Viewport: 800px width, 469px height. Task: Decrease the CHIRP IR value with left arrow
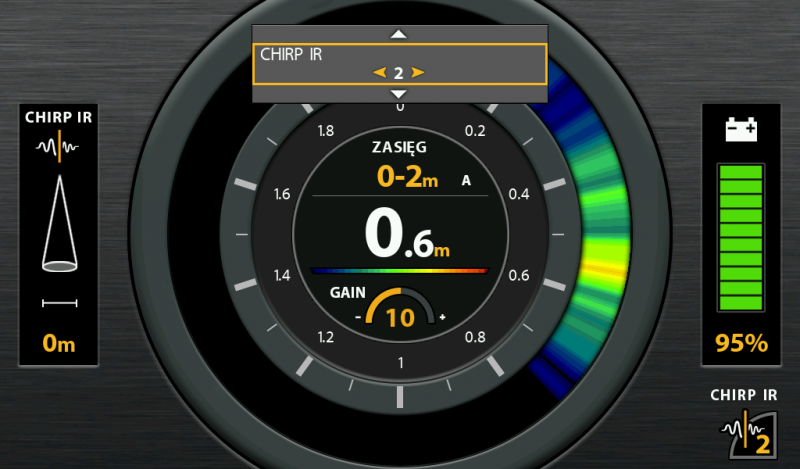(x=379, y=73)
